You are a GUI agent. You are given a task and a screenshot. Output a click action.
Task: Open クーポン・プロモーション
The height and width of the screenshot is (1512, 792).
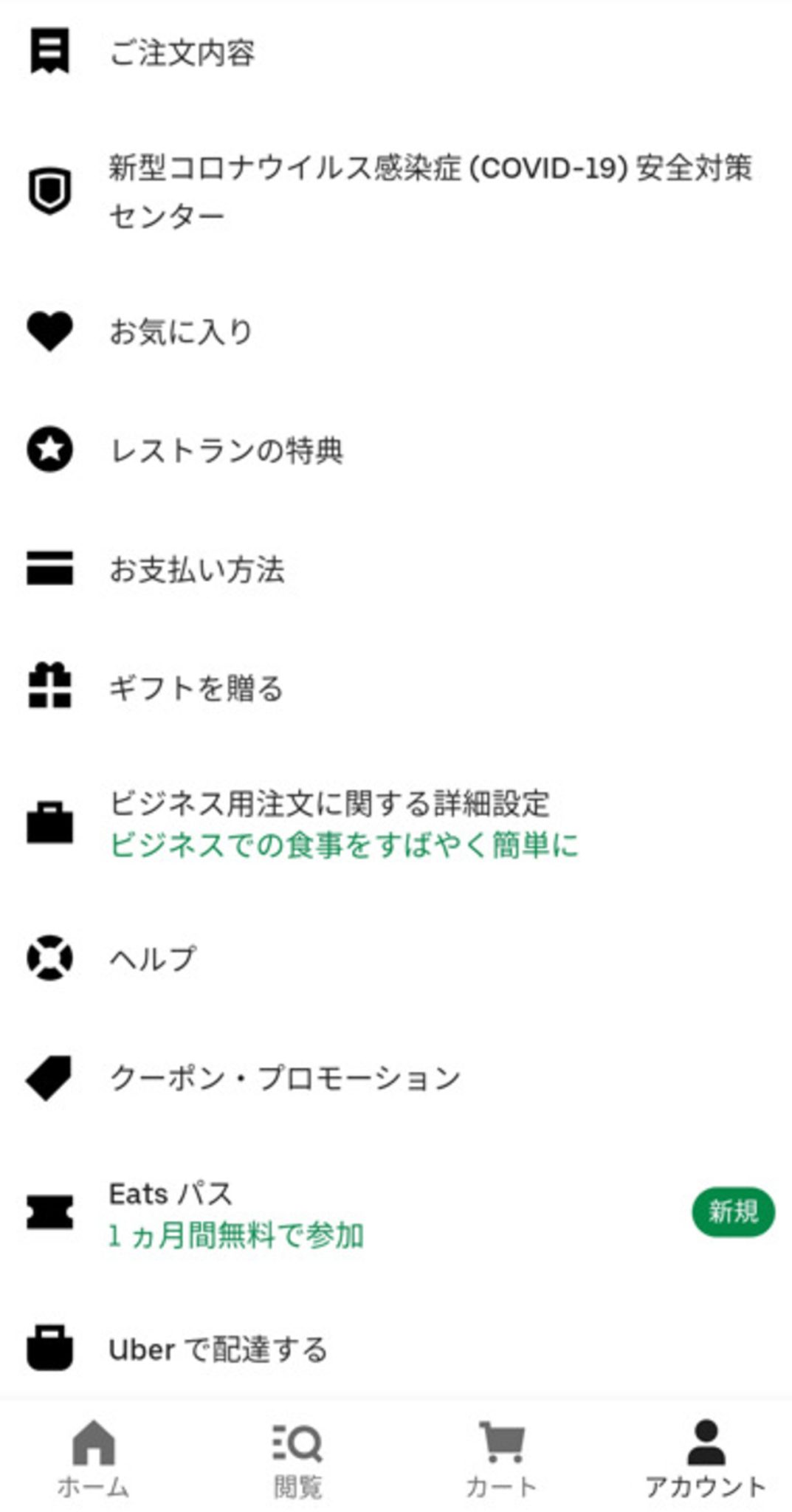285,1078
